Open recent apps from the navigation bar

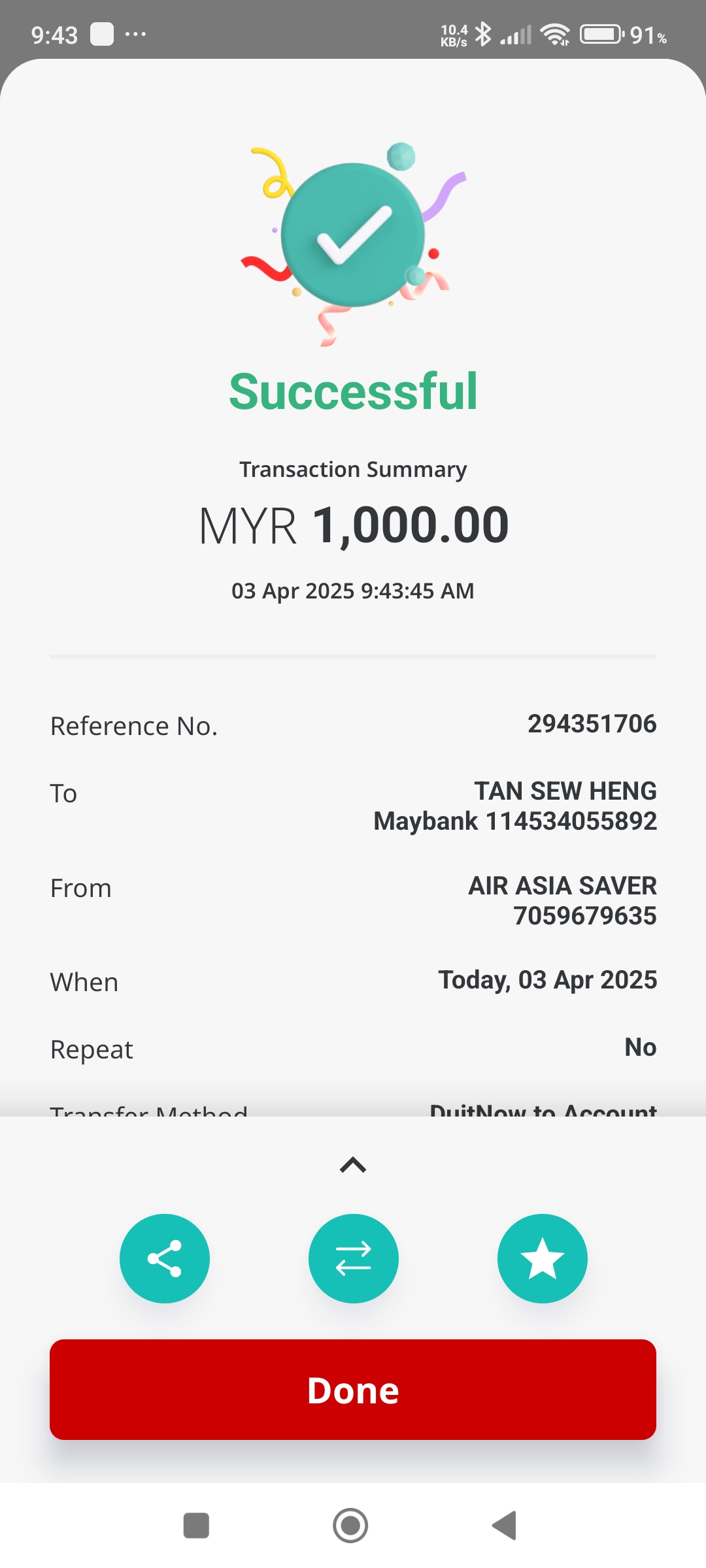196,1526
